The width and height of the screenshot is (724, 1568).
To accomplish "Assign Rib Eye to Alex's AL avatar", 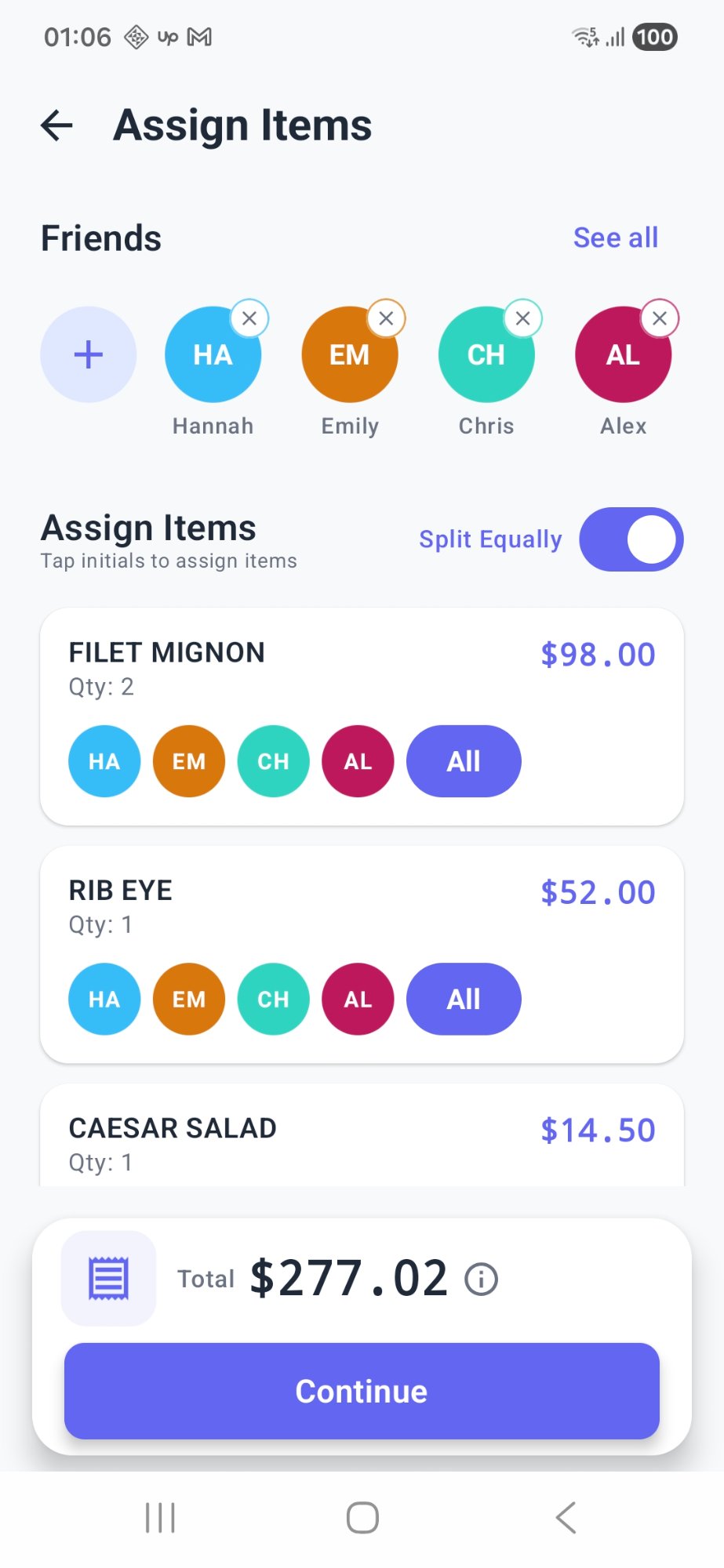I will click(357, 999).
